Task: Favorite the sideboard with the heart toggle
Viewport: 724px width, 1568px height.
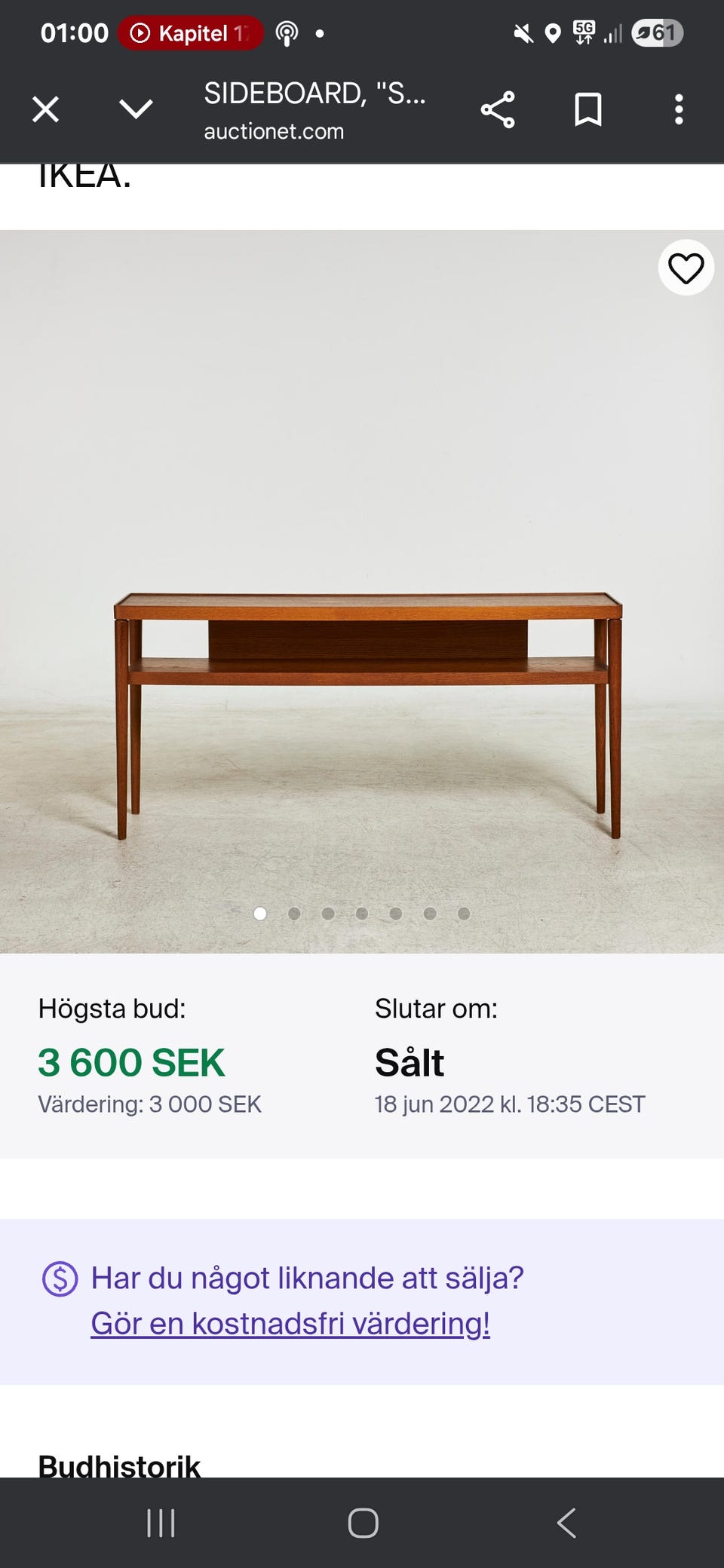Action: click(x=685, y=267)
